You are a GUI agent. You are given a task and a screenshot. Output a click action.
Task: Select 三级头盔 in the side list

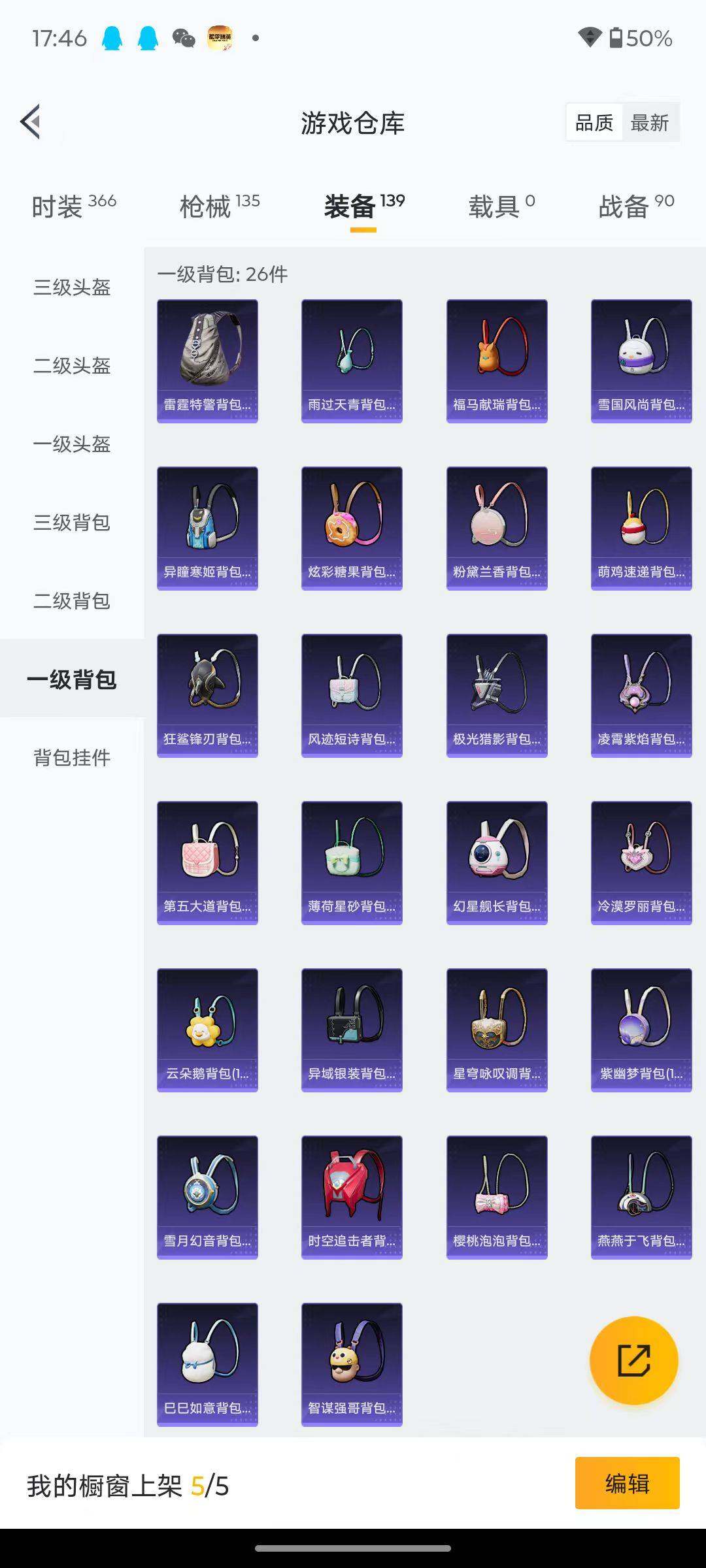(72, 287)
